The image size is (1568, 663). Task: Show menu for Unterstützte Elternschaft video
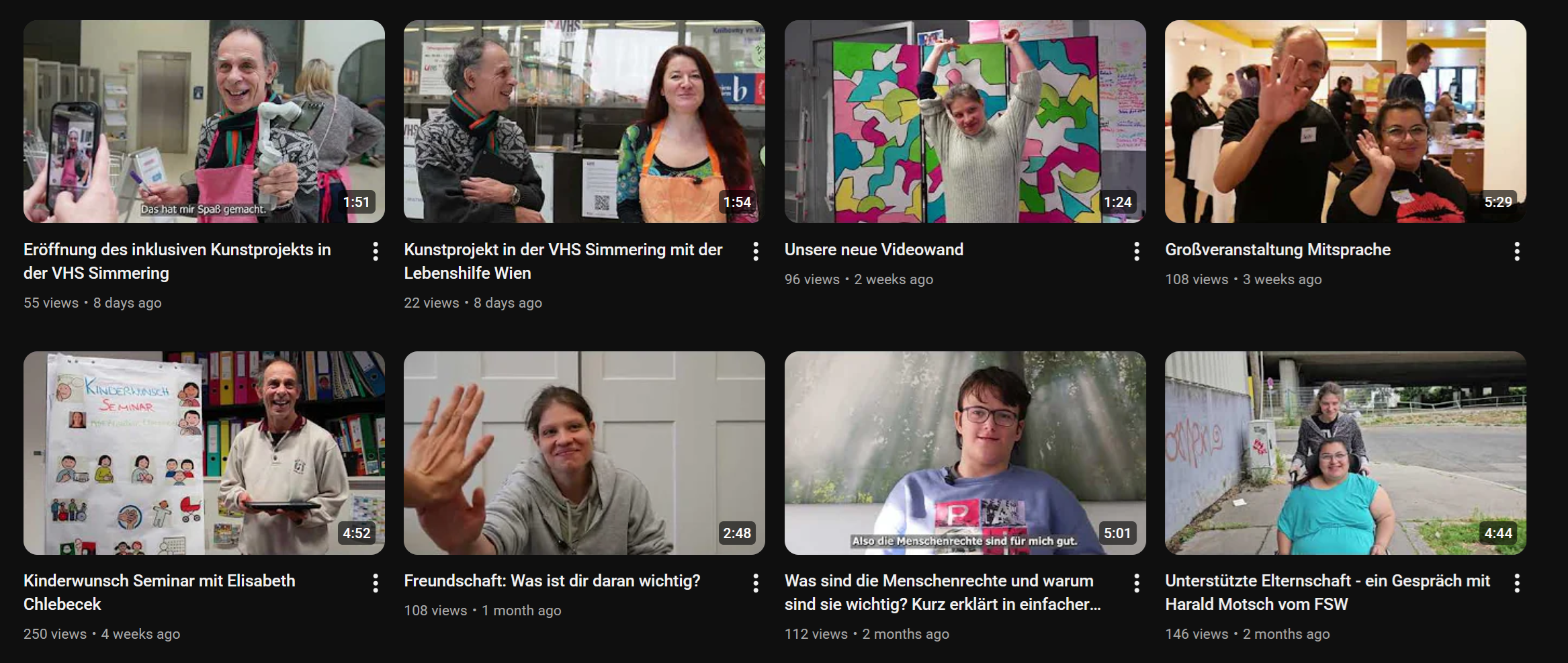1517,583
